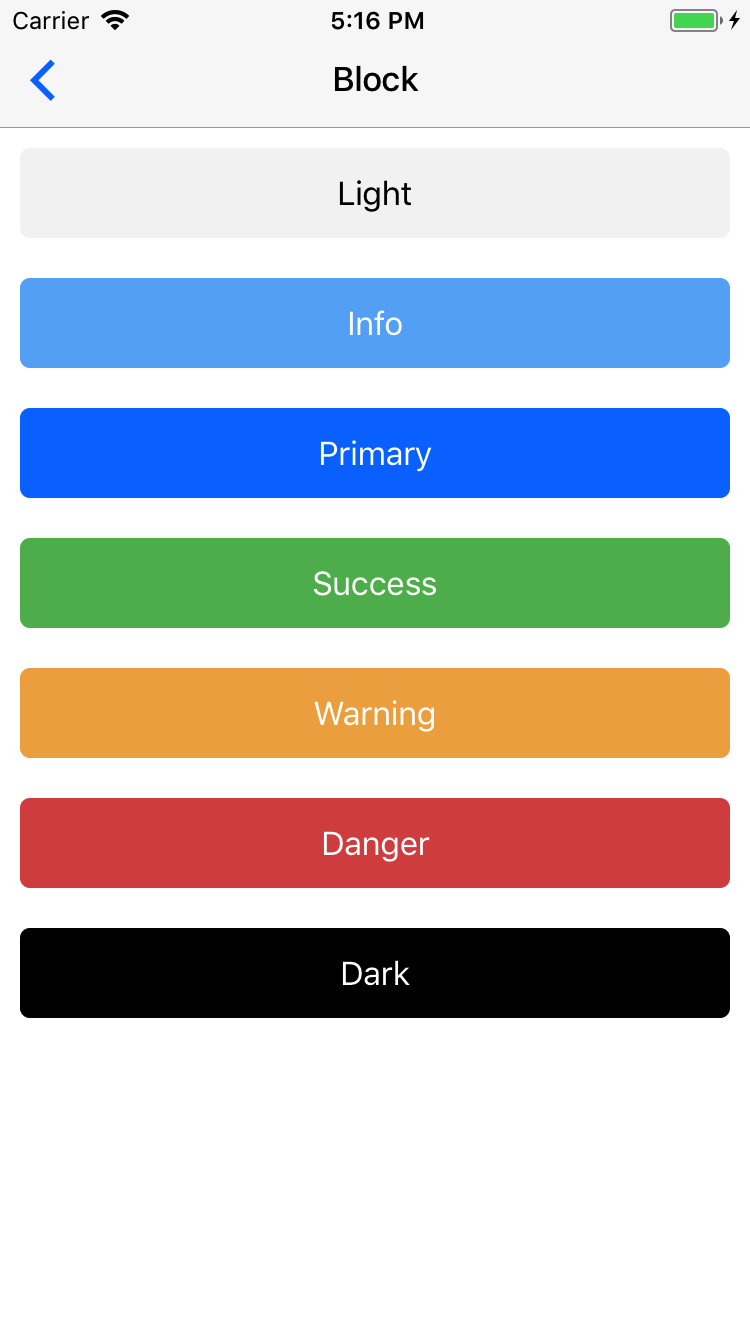This screenshot has width=750, height=1334.
Task: Hit the blue Primary button
Action: pyautogui.click(x=375, y=453)
